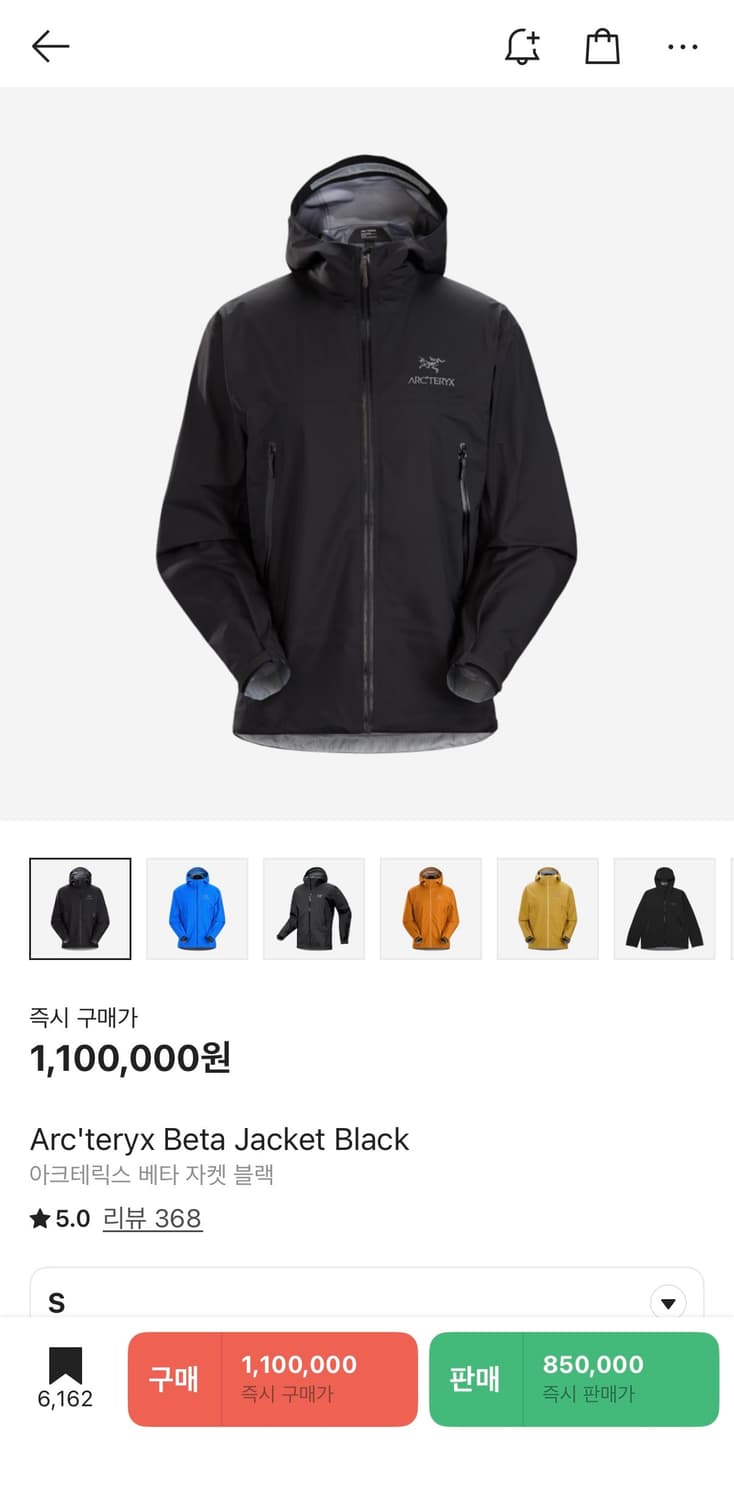
Task: Save item with the bookmark icon
Action: pyautogui.click(x=65, y=1367)
